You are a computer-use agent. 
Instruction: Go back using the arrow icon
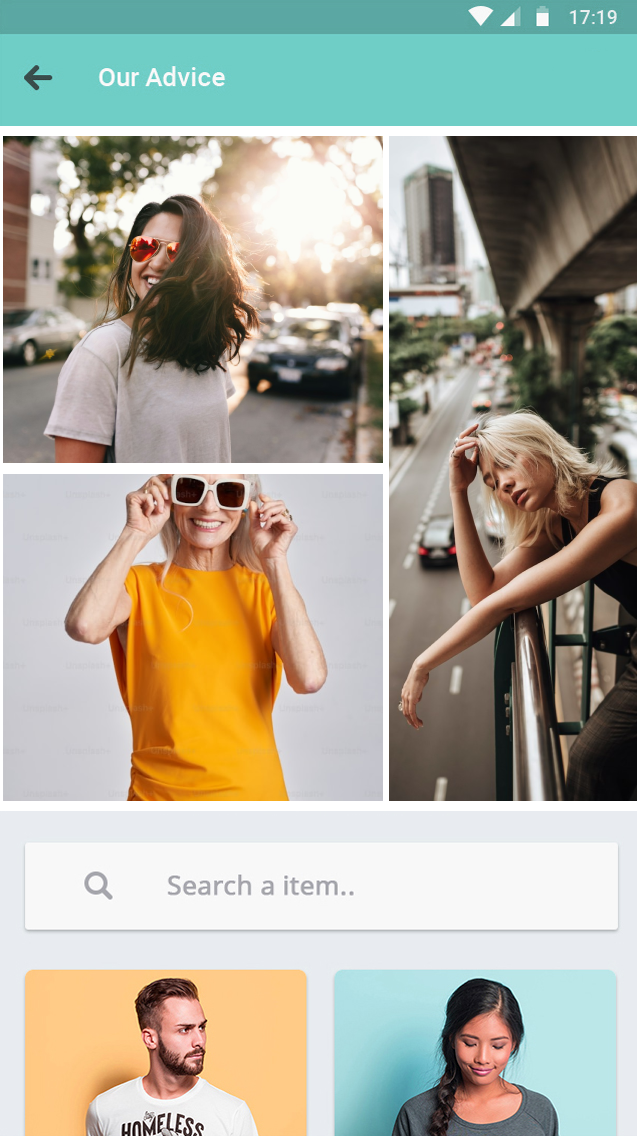click(38, 78)
